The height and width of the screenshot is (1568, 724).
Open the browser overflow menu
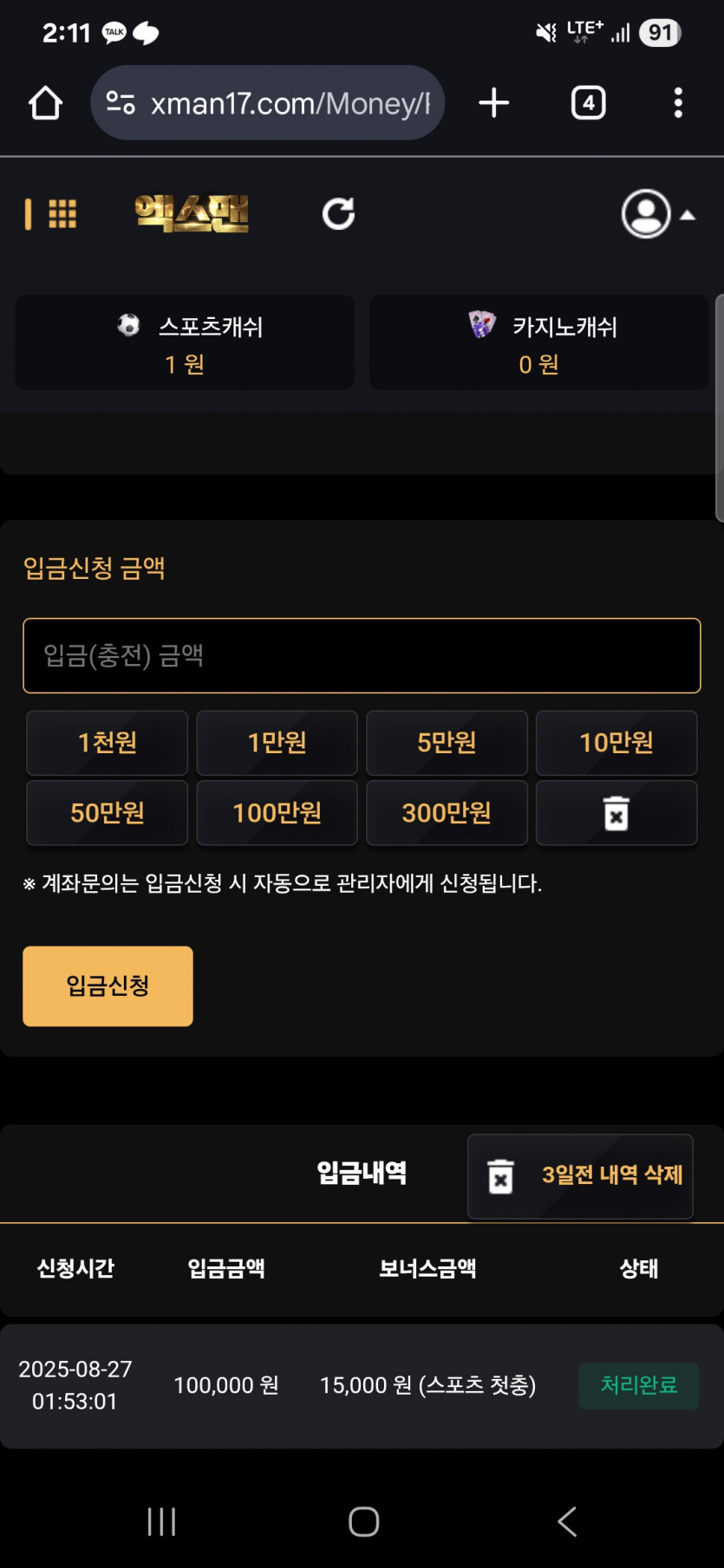[x=678, y=103]
